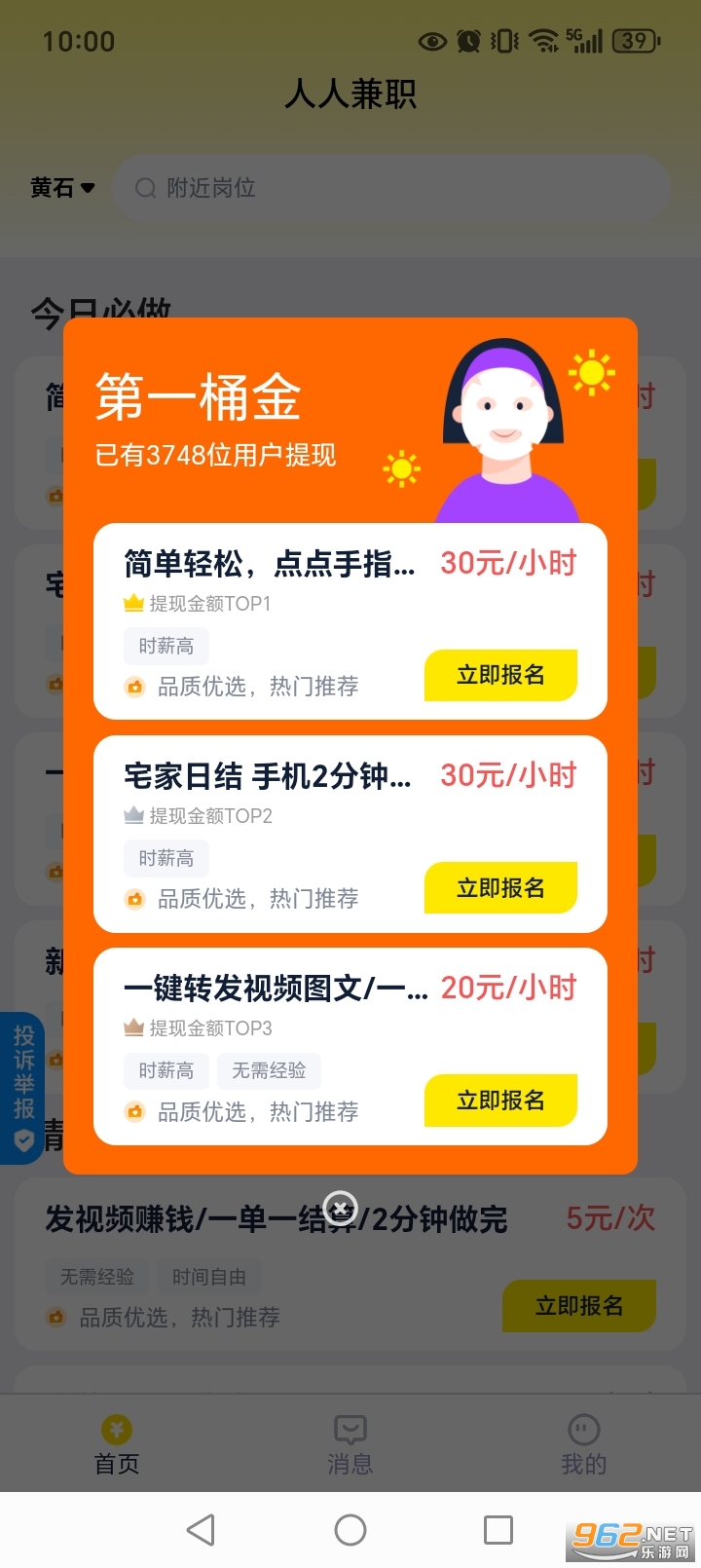Dismiss the 第一桶金 popup with the X

click(341, 1208)
